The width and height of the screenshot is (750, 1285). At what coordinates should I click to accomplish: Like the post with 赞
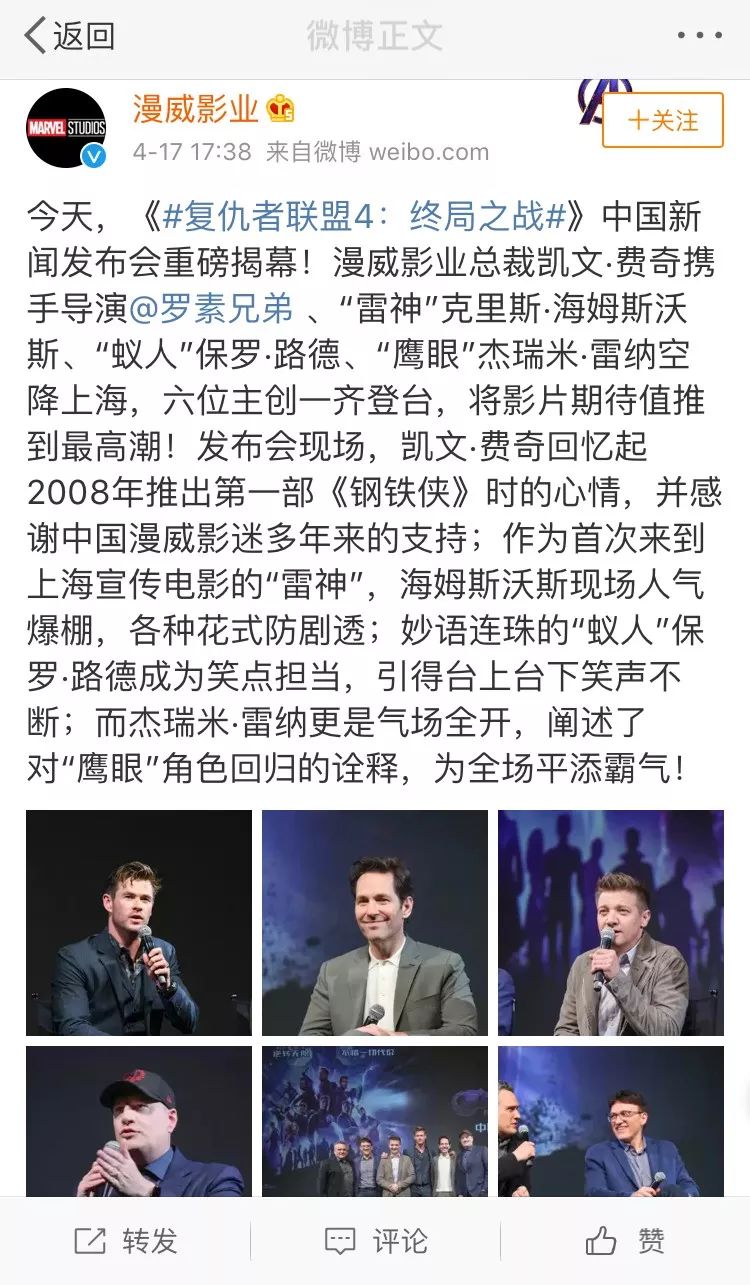coord(626,1241)
